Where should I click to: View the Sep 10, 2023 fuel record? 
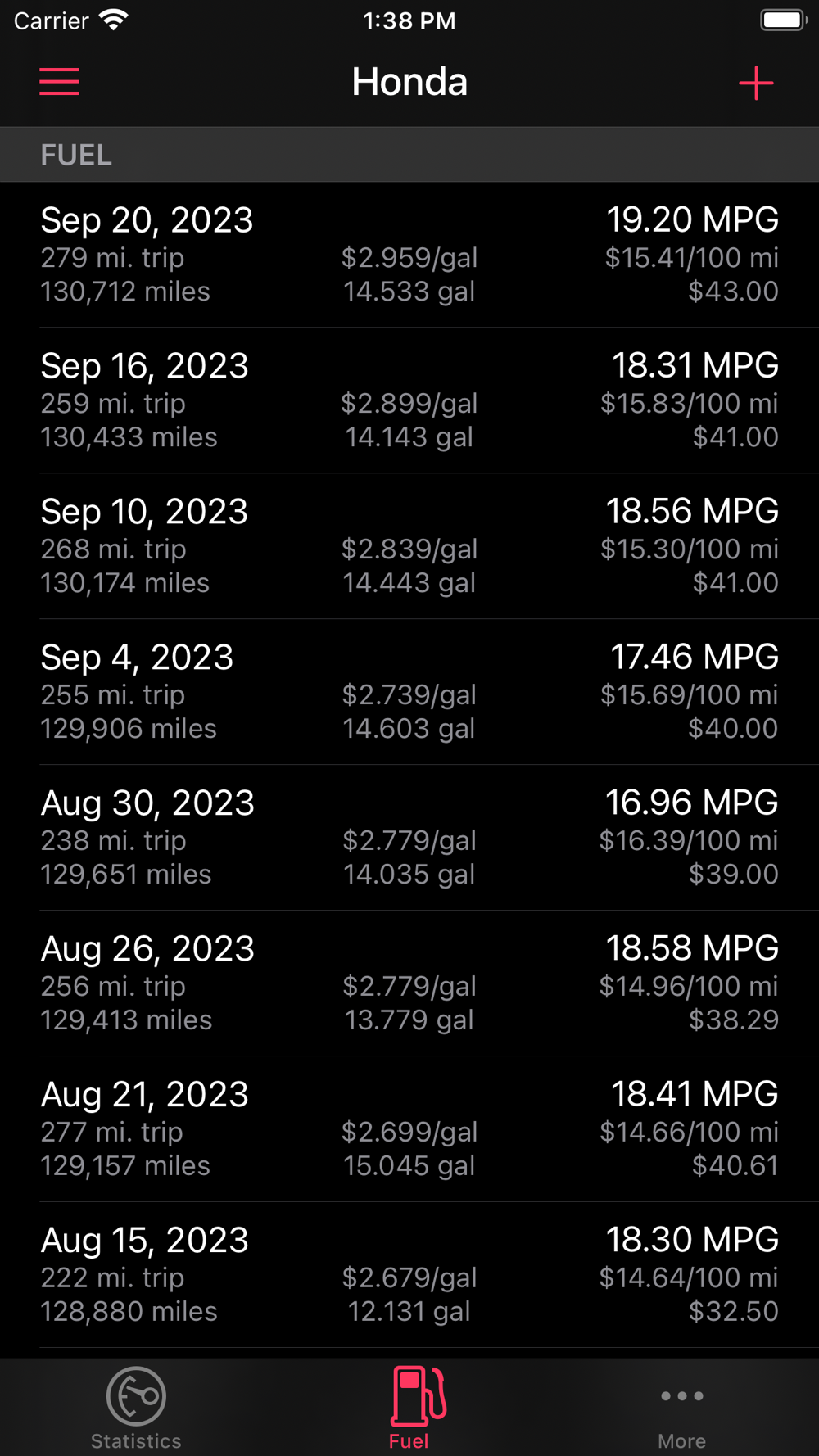[409, 546]
